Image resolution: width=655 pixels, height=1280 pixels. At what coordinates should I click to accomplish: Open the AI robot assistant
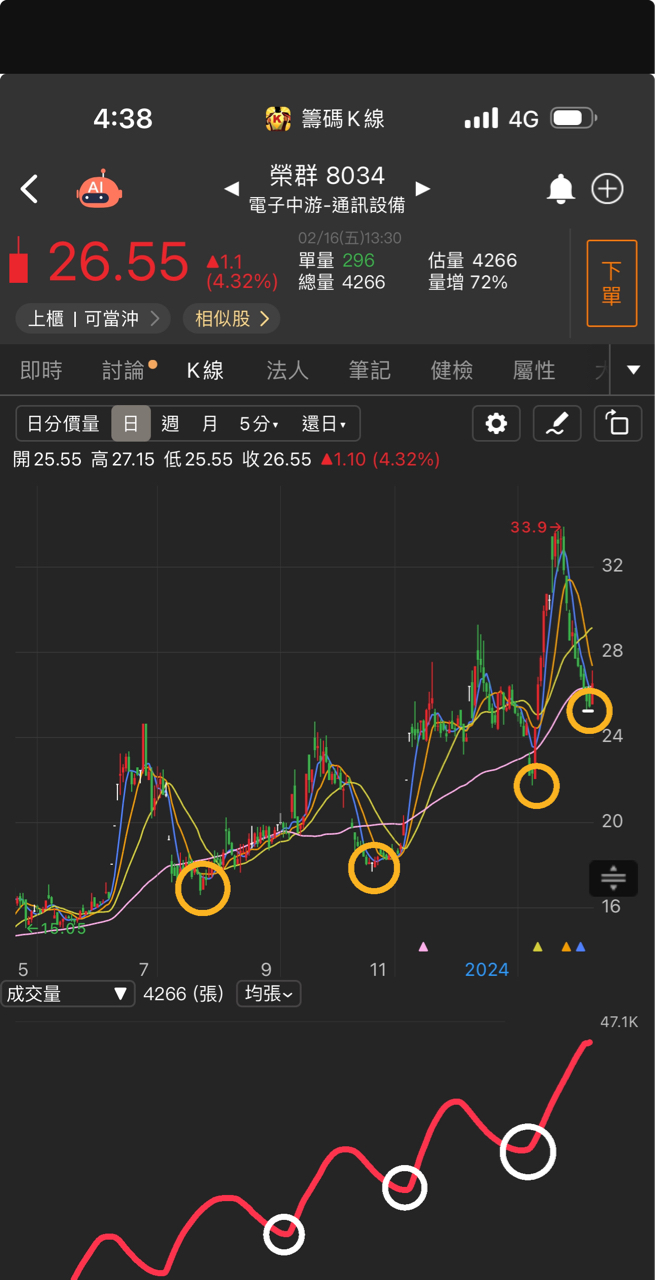click(95, 188)
